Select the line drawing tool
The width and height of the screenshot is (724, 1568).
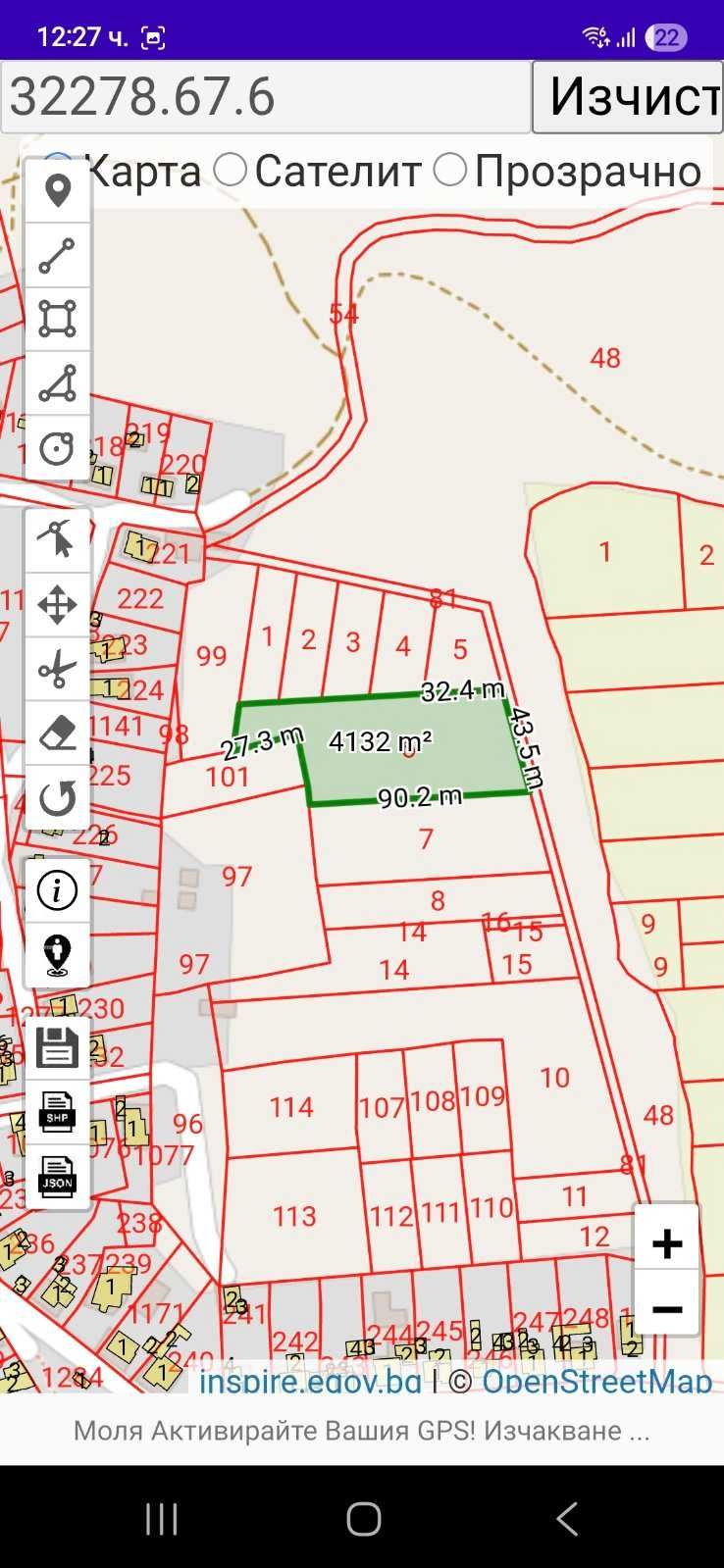58,255
